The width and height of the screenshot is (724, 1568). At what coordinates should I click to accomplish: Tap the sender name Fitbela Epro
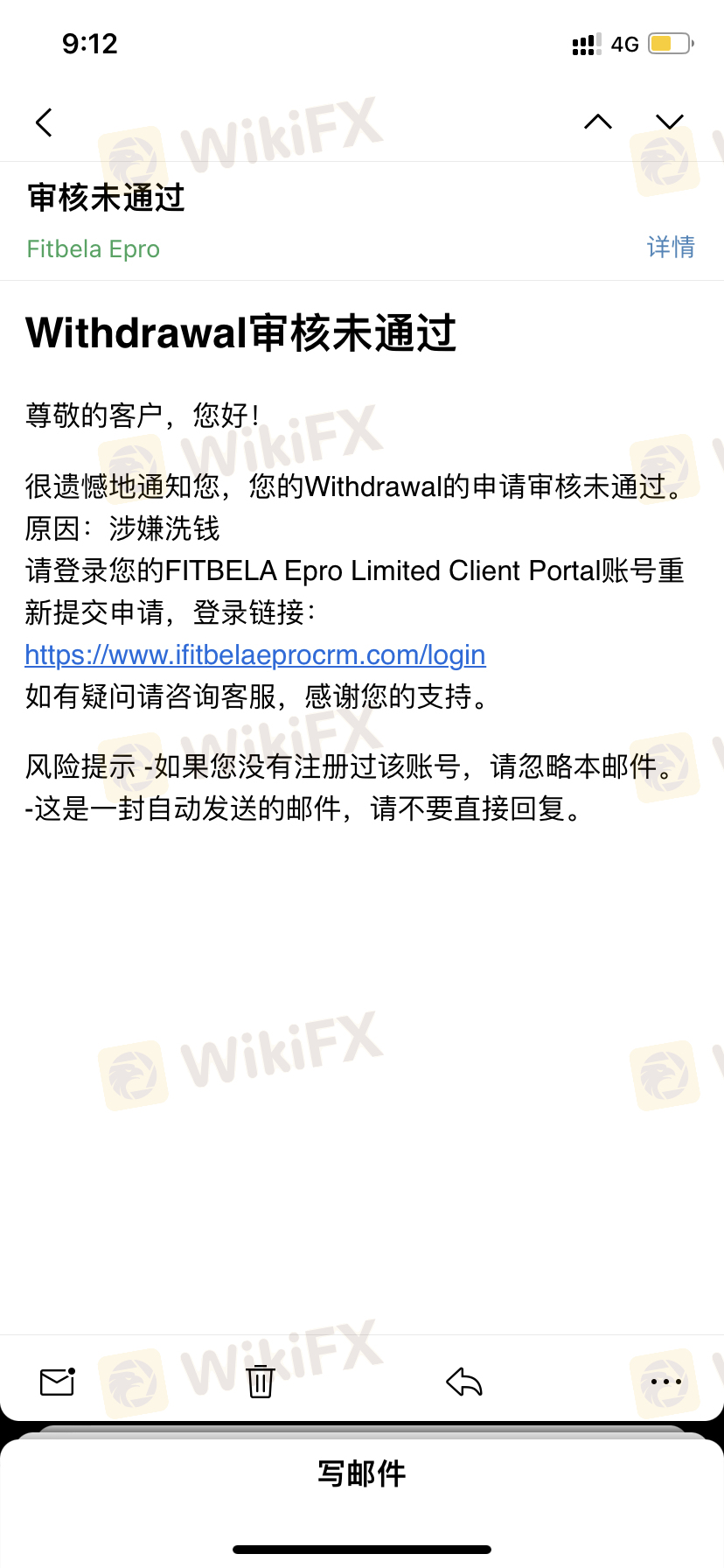[x=94, y=249]
